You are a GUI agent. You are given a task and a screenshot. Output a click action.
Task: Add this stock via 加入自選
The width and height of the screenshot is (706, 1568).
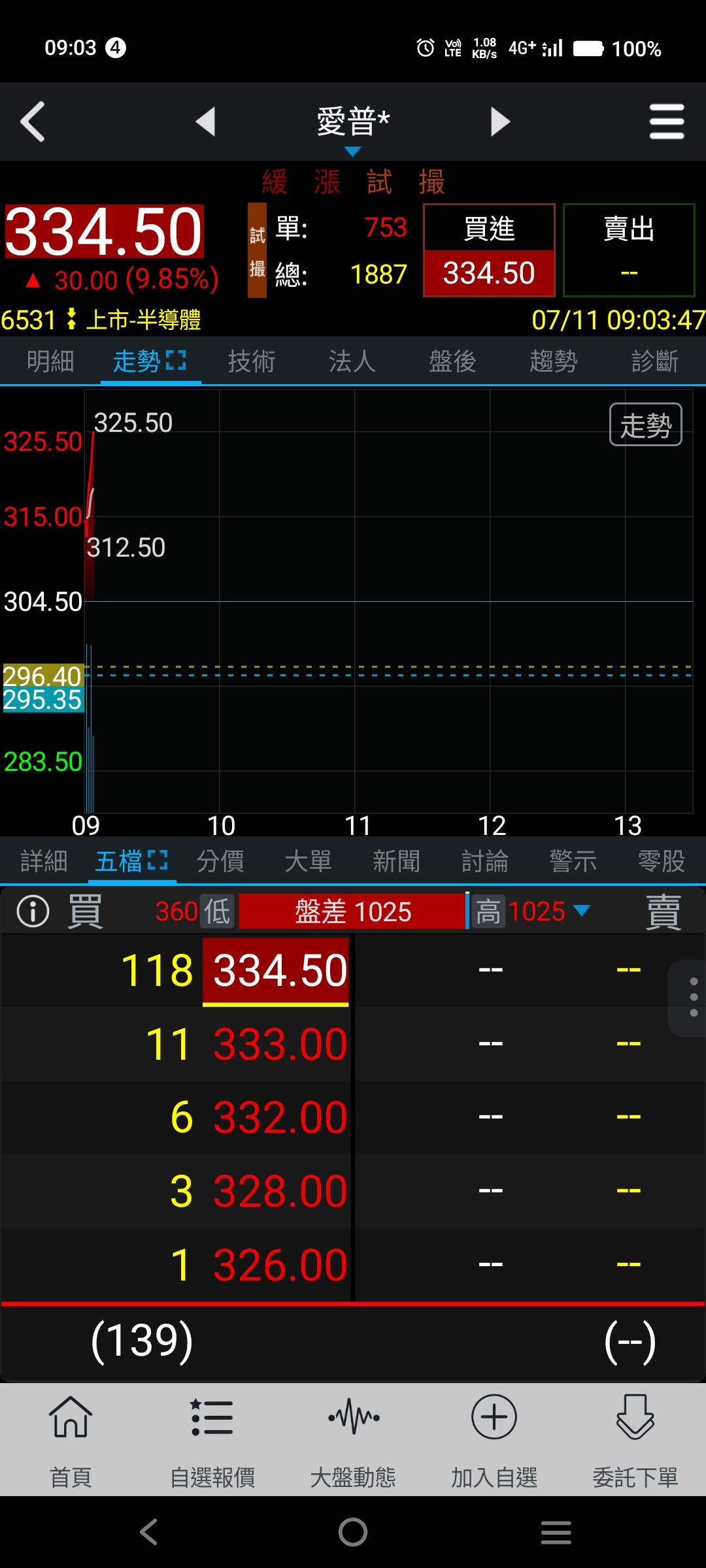494,1437
